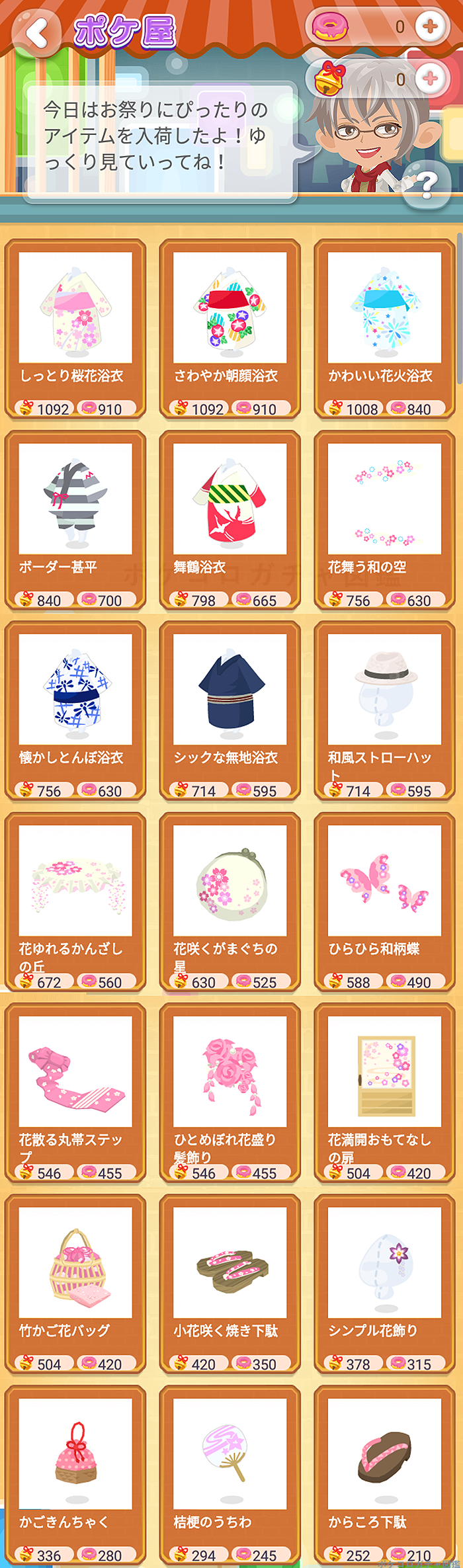Screen dimensions: 463x1568
Task: View the 和風ストローハット item
Action: pyautogui.click(x=384, y=710)
